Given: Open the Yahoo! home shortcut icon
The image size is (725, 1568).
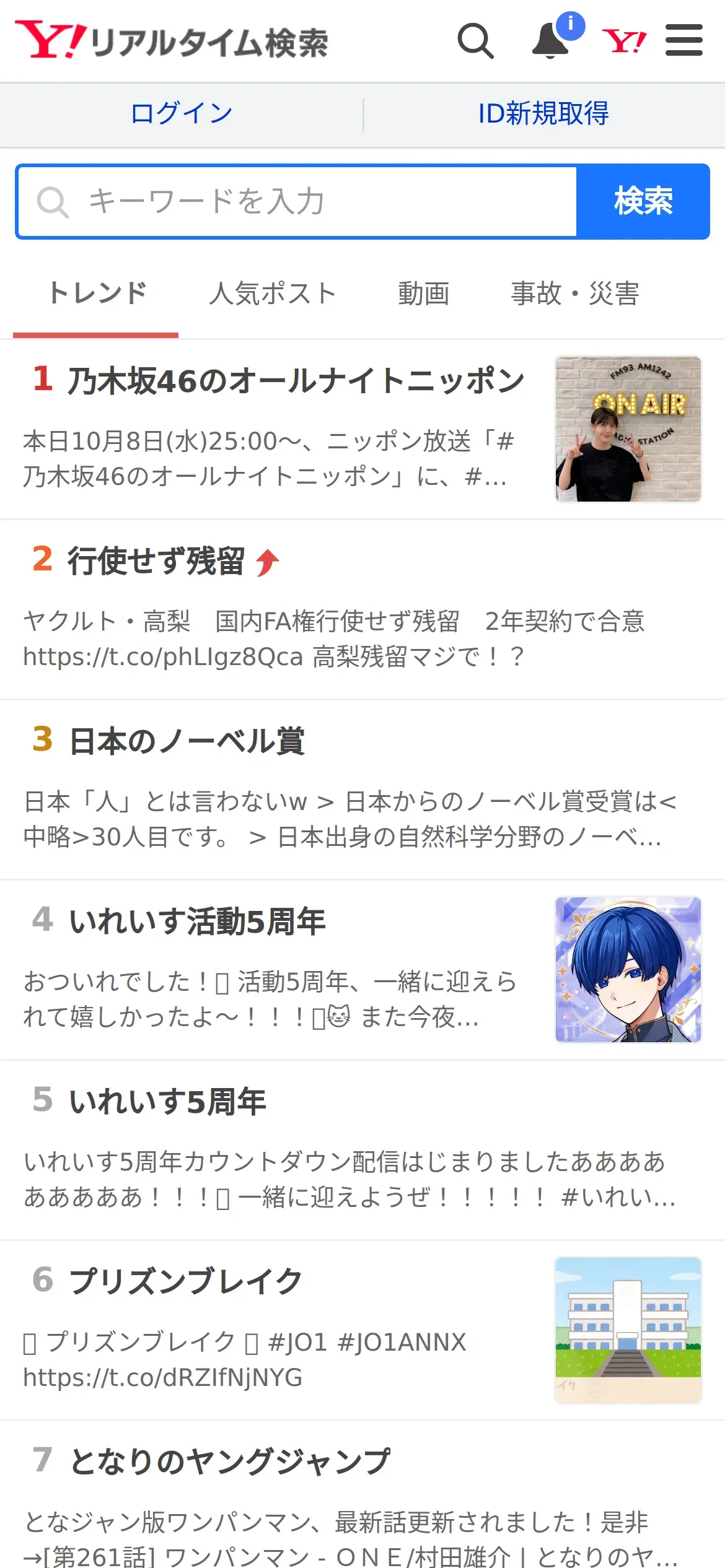Looking at the screenshot, I should click(624, 41).
